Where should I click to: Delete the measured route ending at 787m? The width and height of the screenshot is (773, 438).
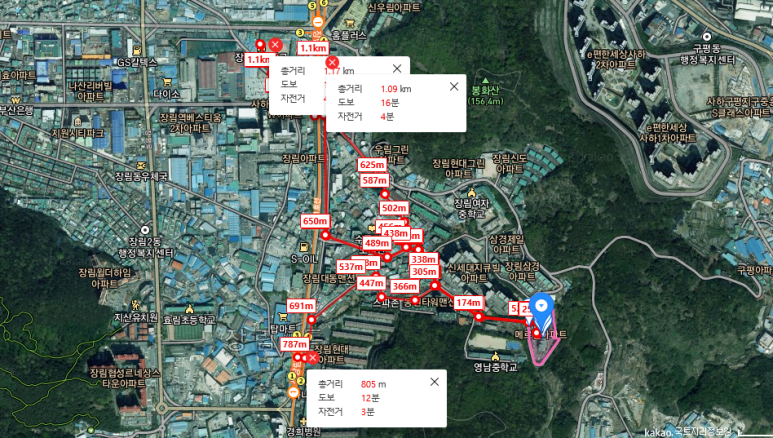(x=312, y=358)
